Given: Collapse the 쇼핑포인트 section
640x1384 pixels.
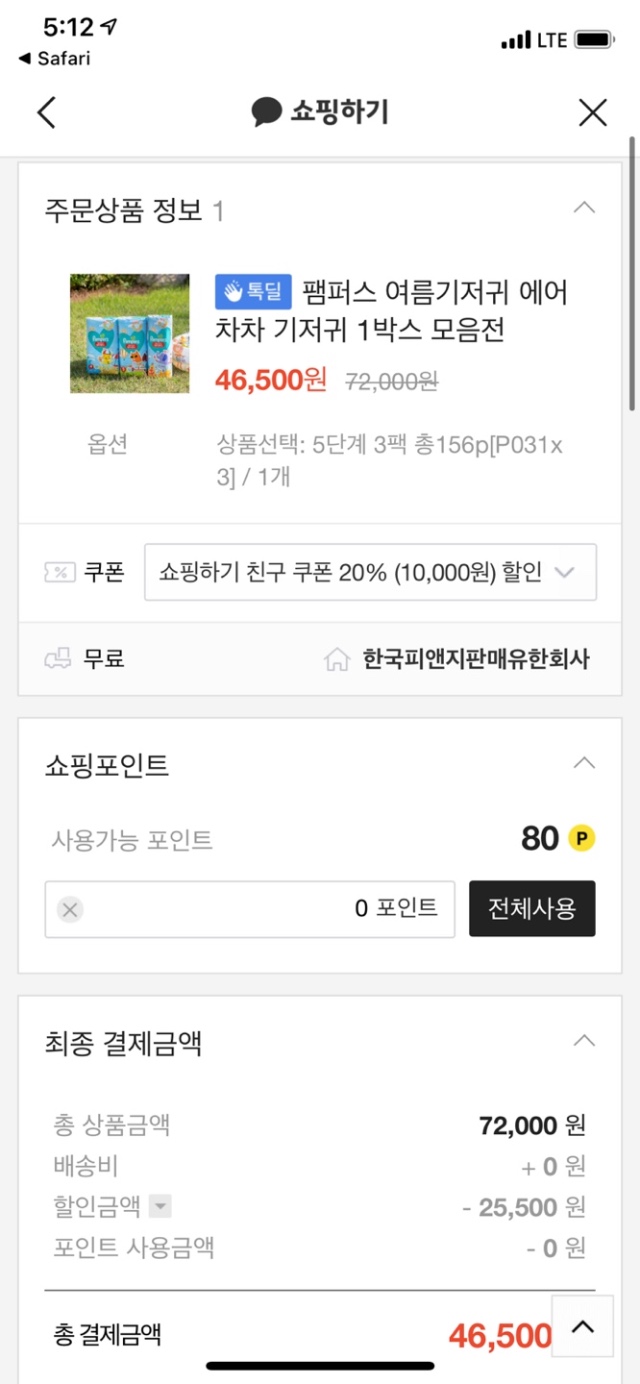Looking at the screenshot, I should click(584, 764).
